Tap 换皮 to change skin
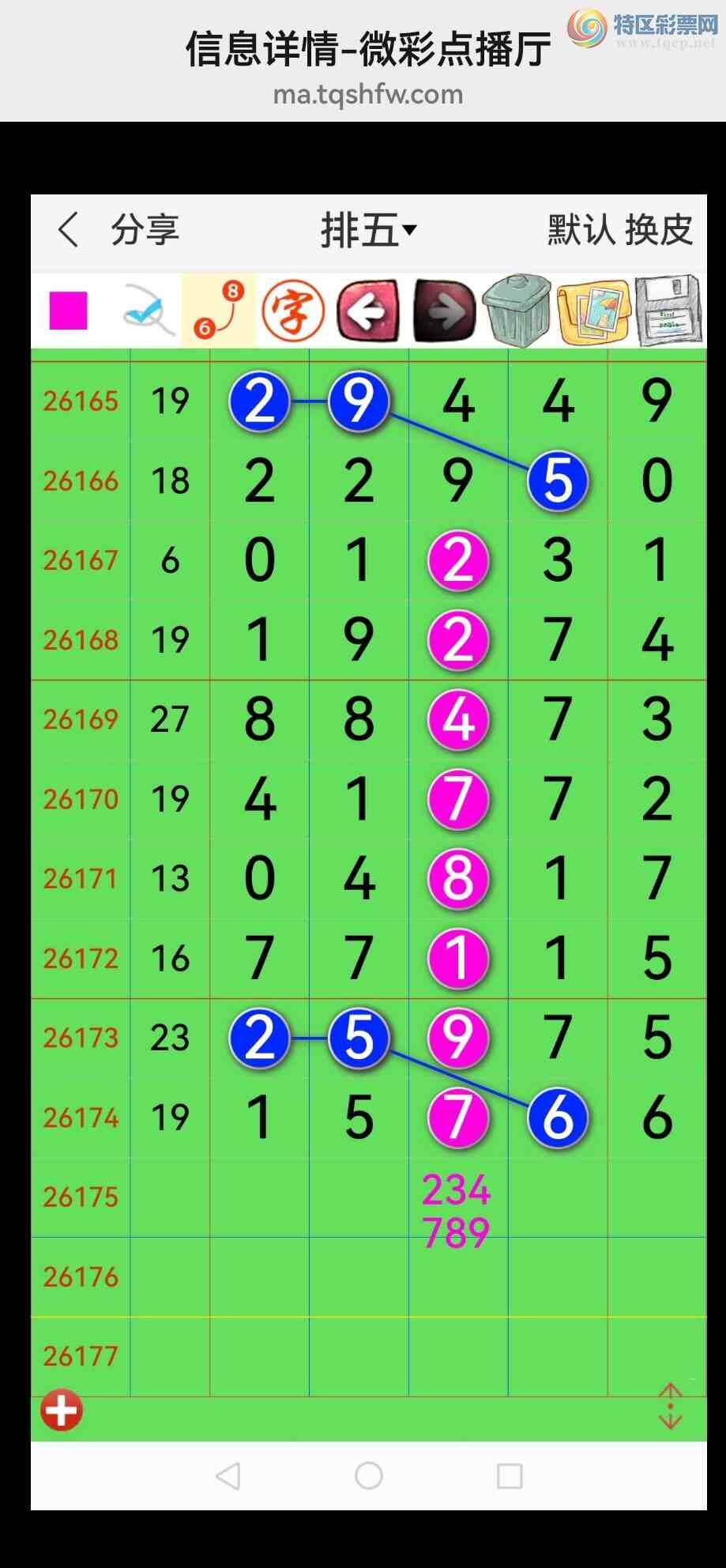726x1568 pixels. (x=659, y=230)
